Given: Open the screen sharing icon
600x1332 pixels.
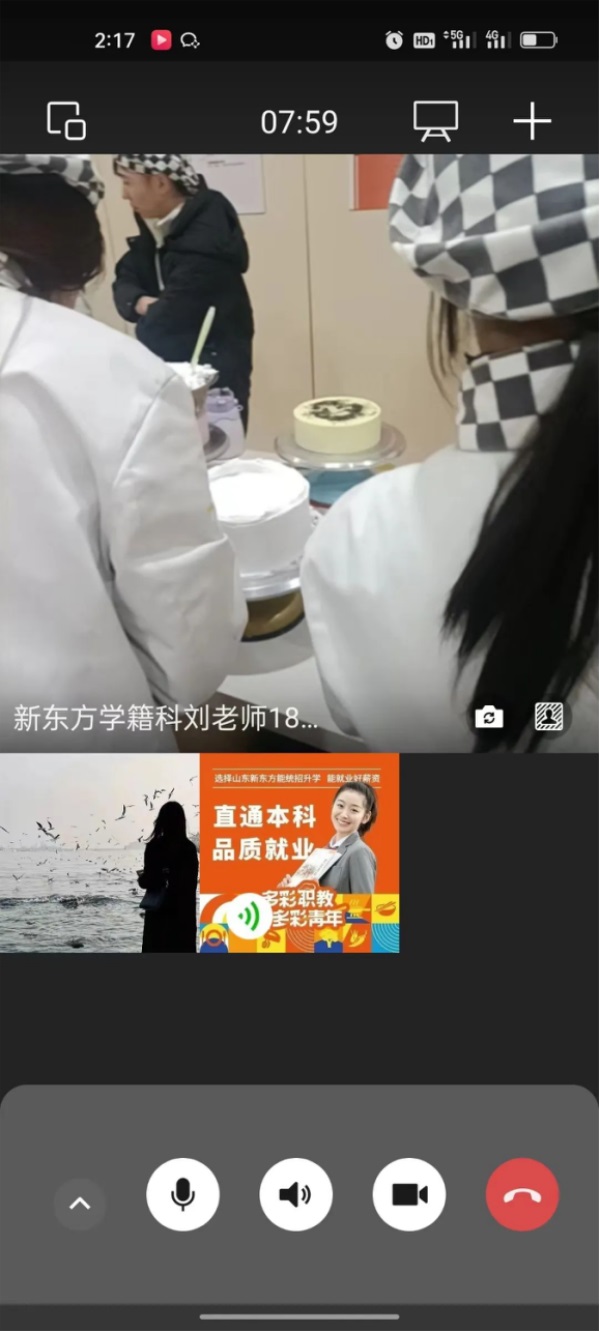Looking at the screenshot, I should point(436,121).
